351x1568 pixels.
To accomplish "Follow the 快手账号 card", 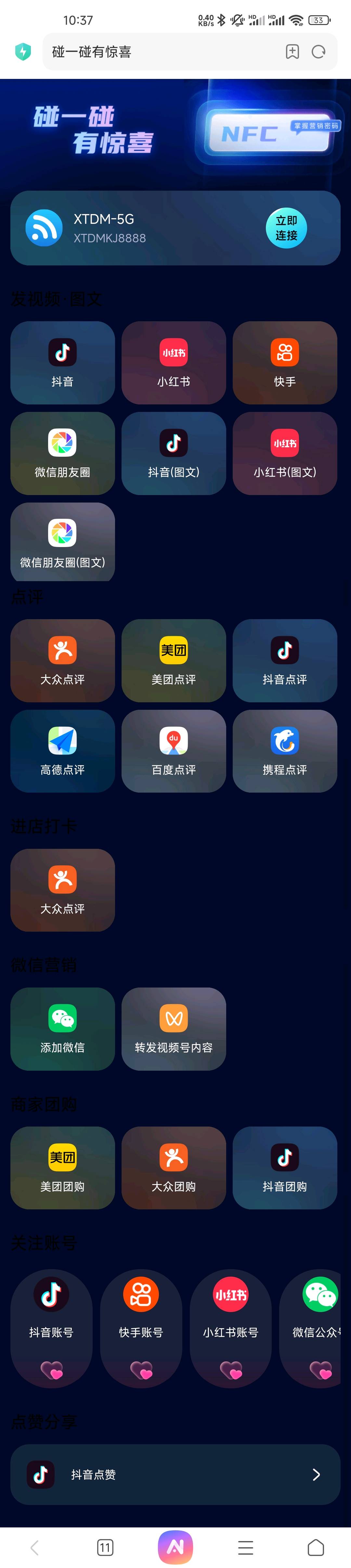I will point(141,1327).
